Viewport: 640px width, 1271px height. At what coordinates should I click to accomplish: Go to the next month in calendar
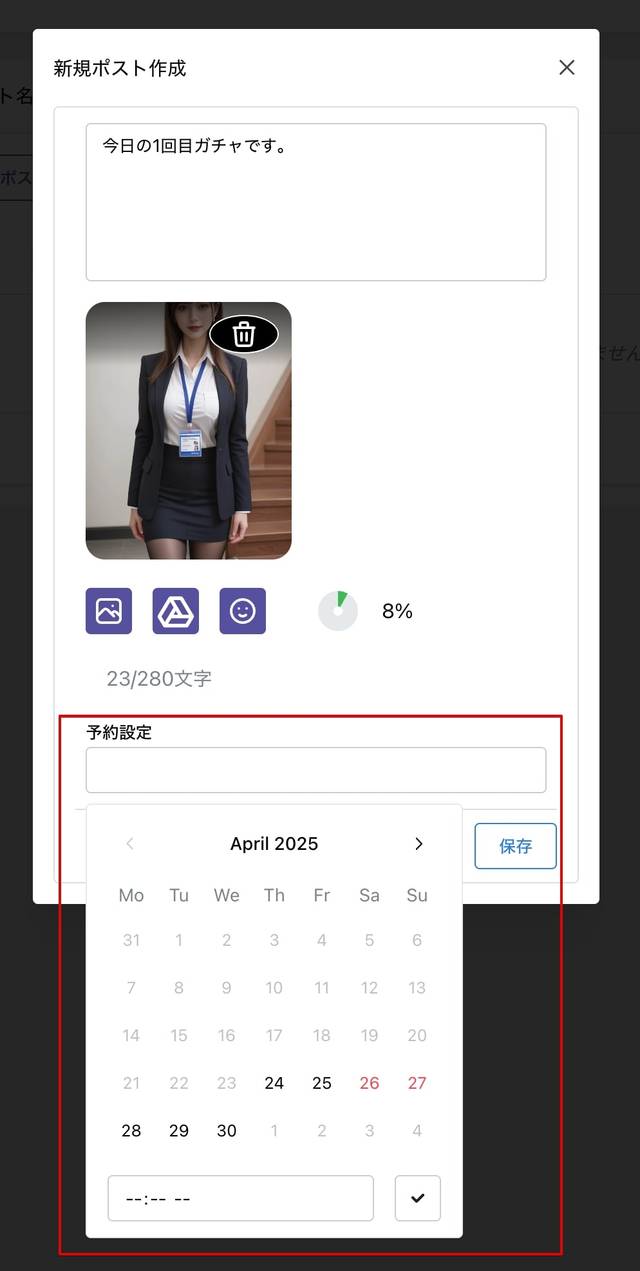click(x=419, y=844)
